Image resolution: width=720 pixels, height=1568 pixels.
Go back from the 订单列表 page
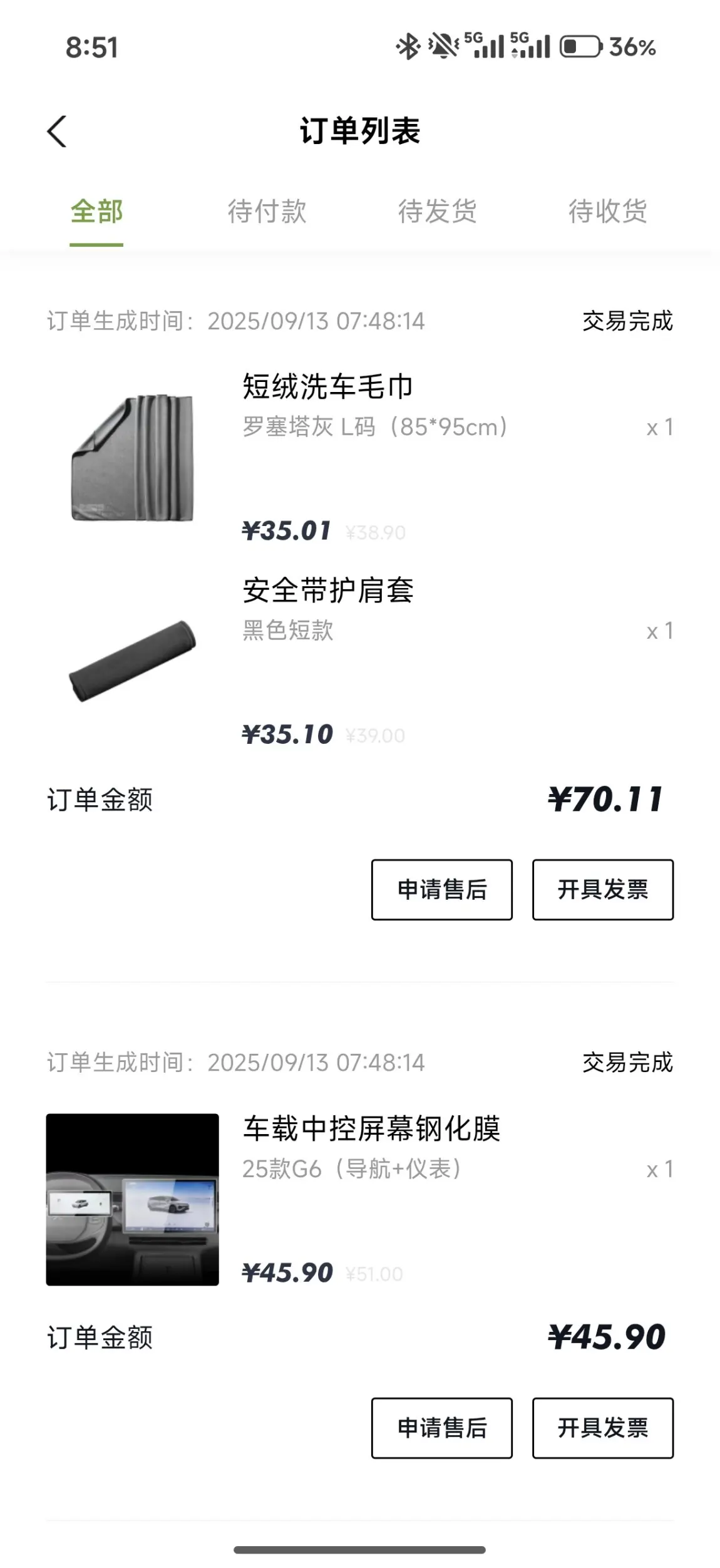pyautogui.click(x=57, y=132)
